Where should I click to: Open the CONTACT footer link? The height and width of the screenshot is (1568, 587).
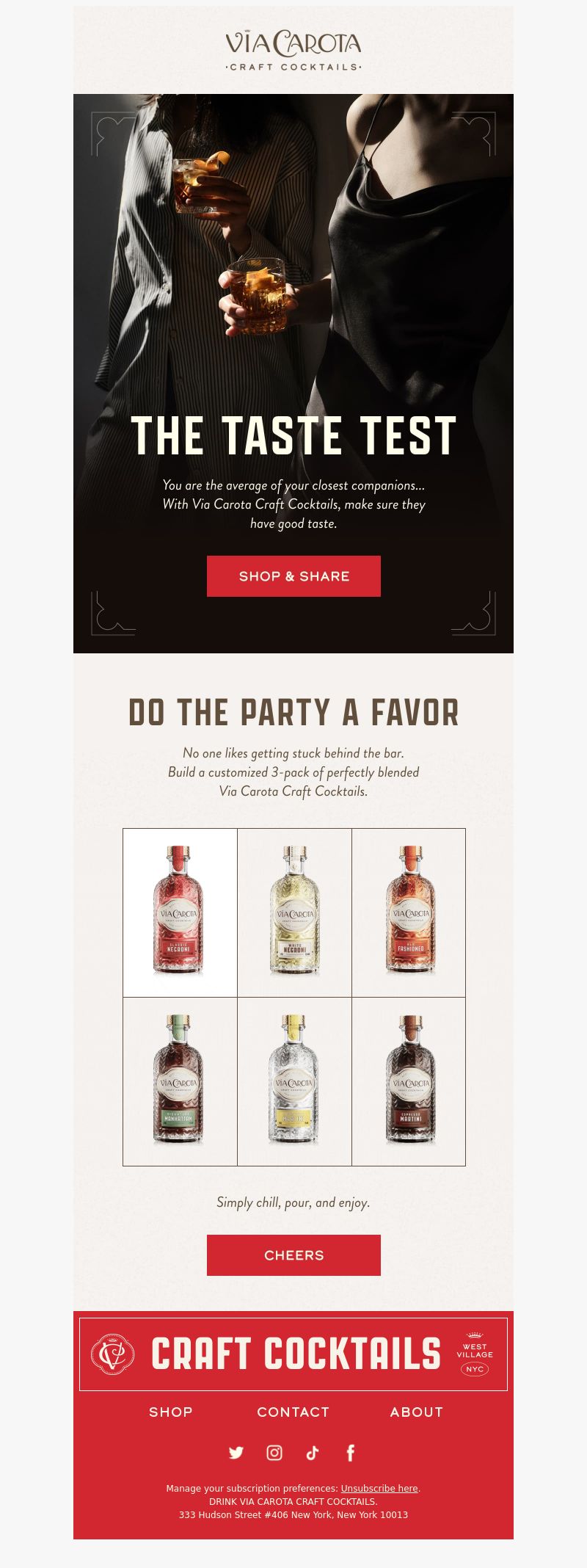pos(293,1412)
